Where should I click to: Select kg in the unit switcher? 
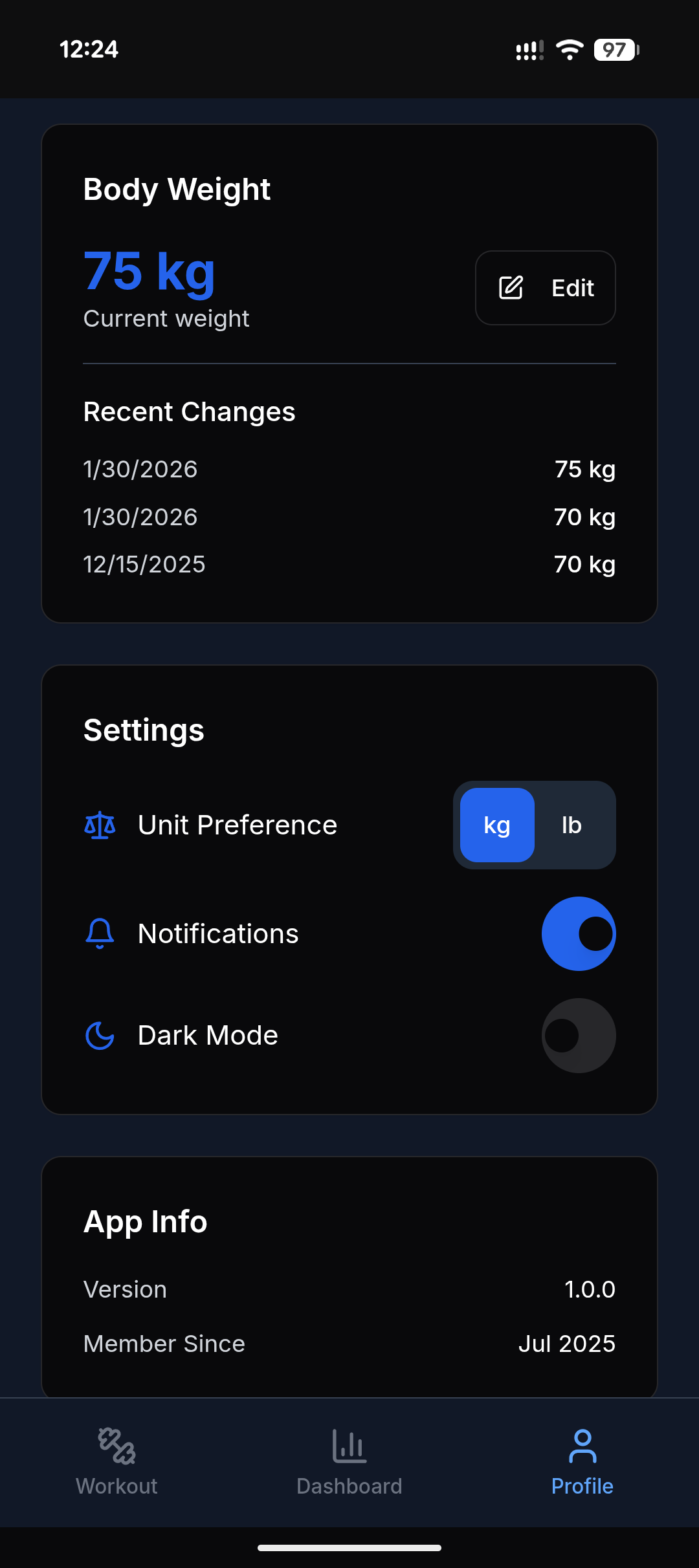tap(496, 825)
